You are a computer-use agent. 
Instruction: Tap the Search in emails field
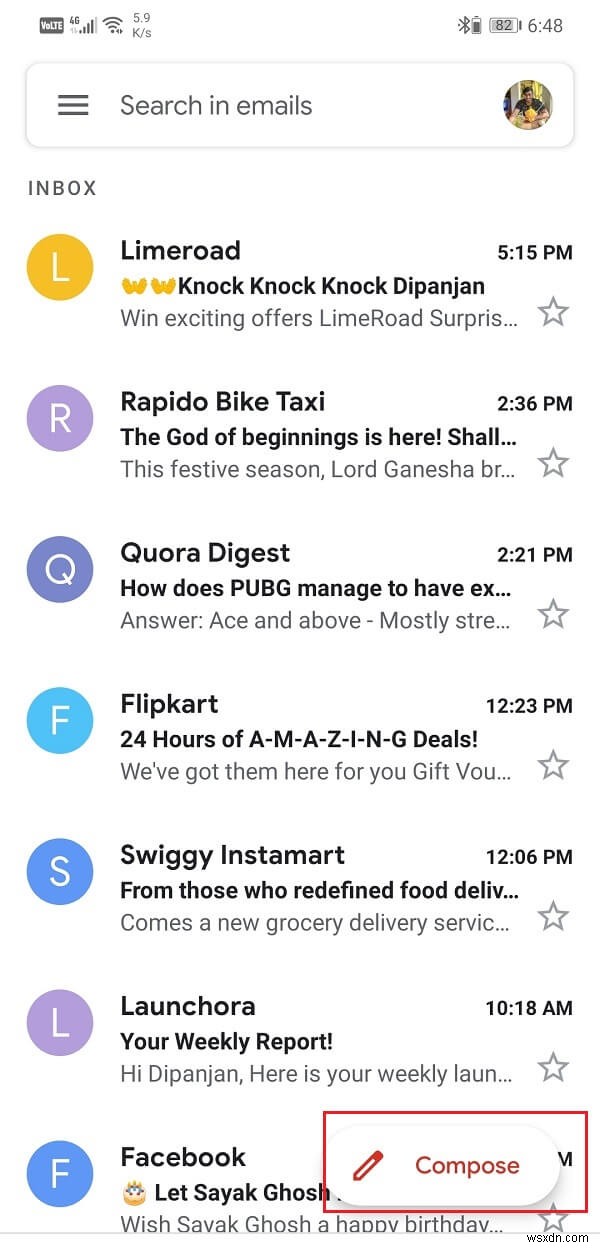(300, 105)
